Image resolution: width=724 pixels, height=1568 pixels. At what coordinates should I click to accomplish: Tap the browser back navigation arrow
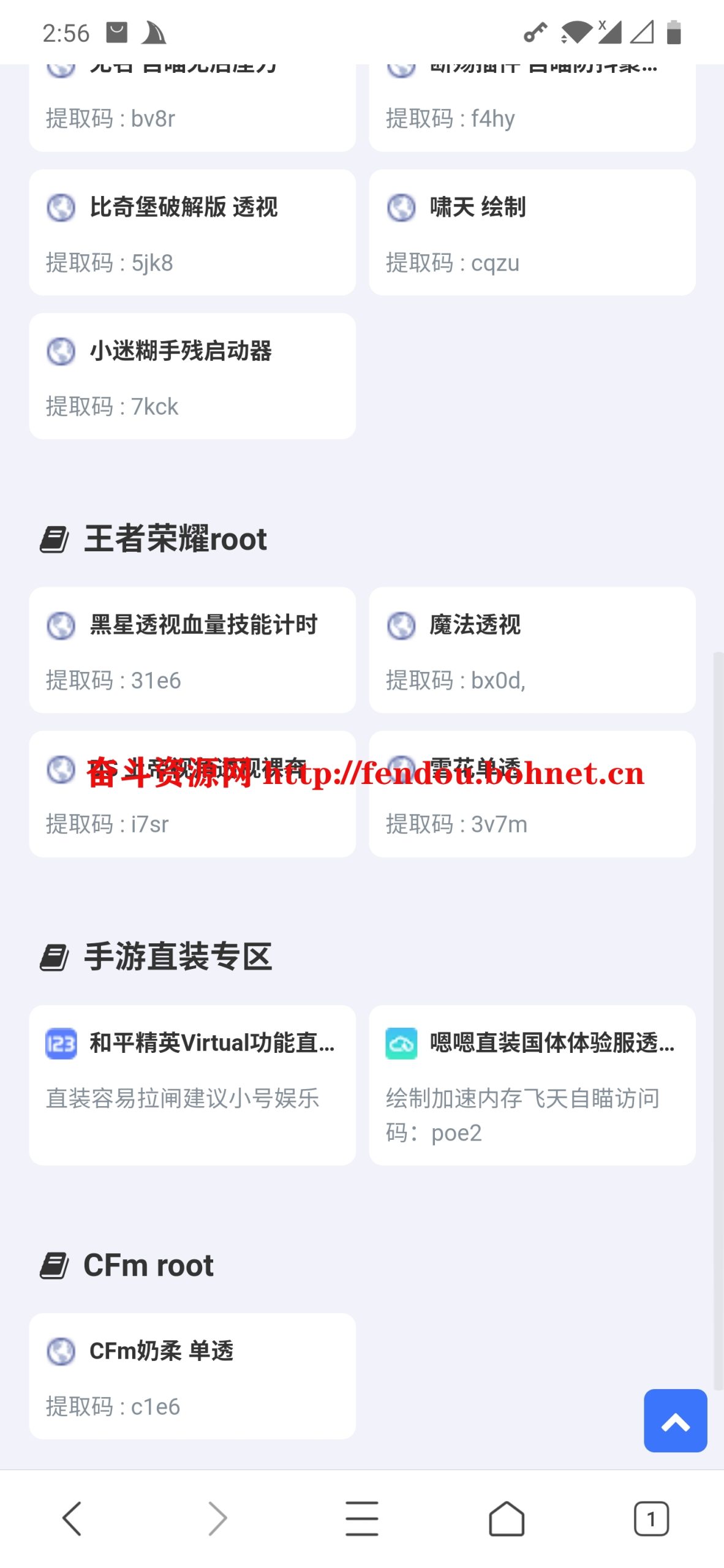pyautogui.click(x=72, y=1518)
